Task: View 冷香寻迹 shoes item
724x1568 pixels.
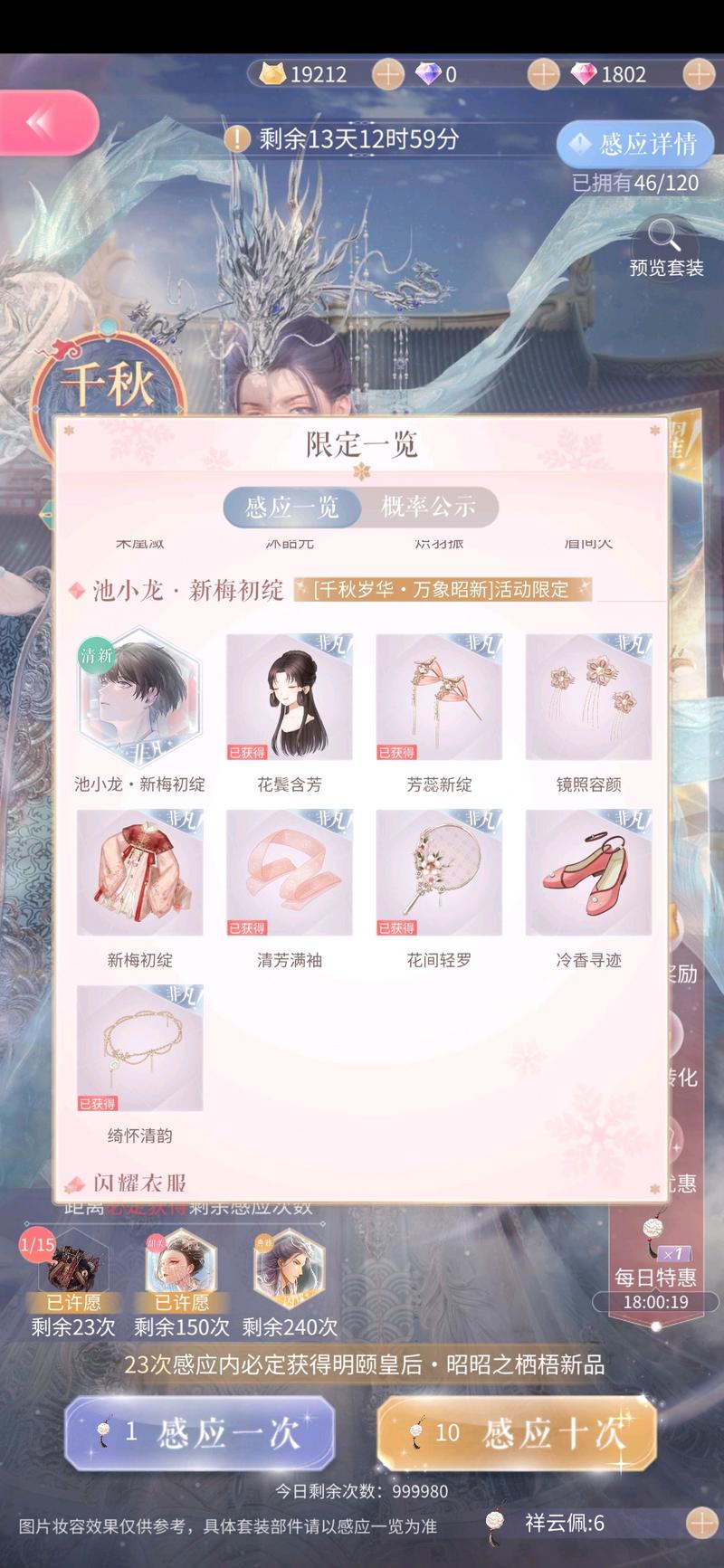Action: click(588, 873)
